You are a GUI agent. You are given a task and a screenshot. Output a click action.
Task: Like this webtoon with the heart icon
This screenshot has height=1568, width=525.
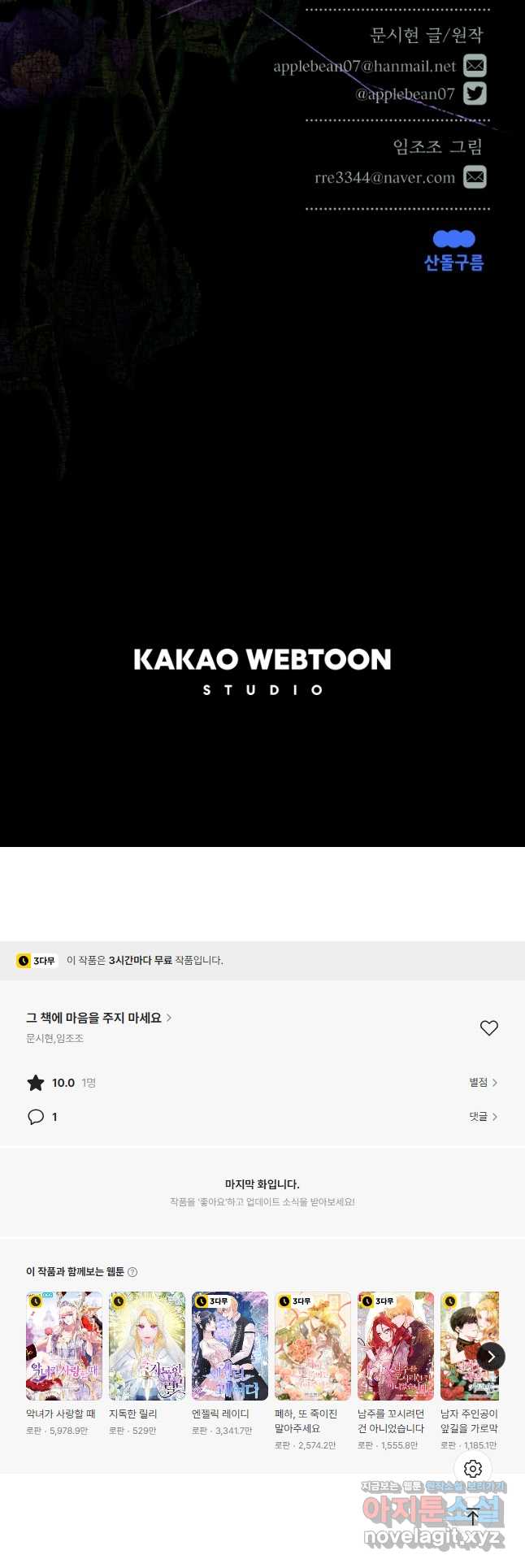pos(488,1027)
